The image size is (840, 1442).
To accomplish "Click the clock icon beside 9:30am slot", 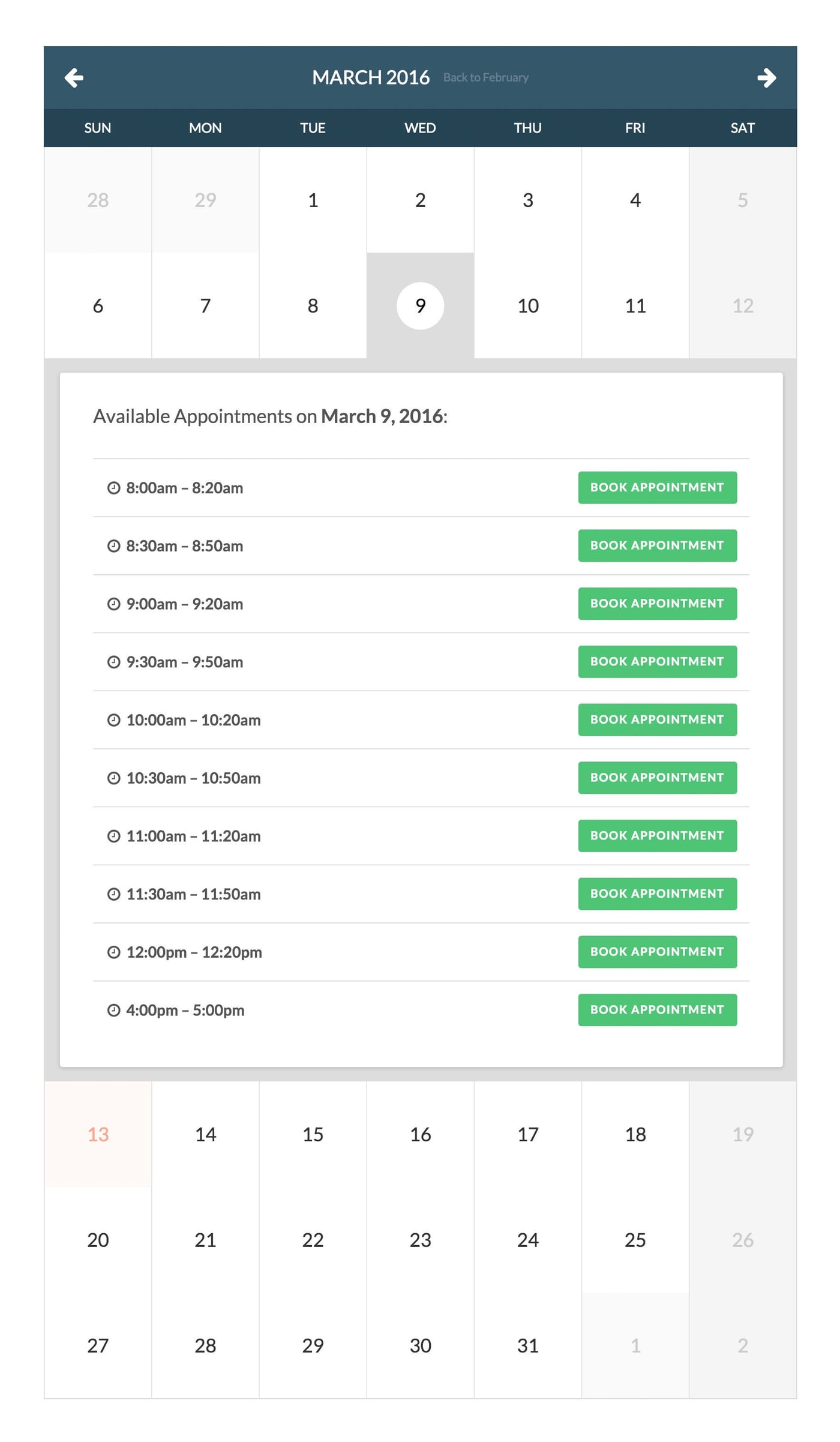I will pos(114,661).
